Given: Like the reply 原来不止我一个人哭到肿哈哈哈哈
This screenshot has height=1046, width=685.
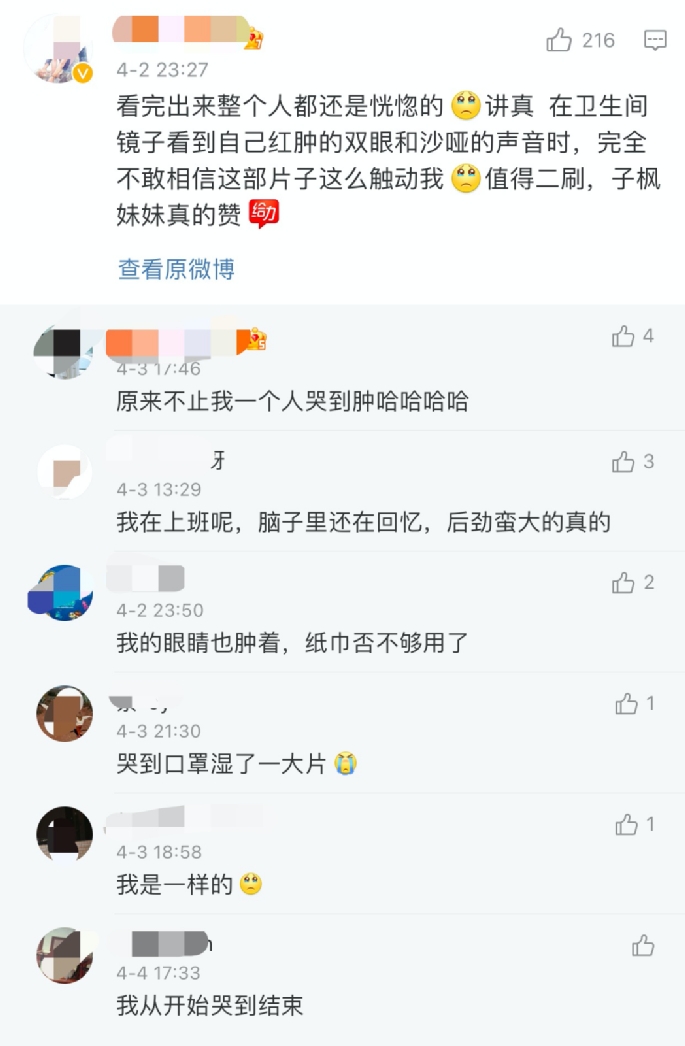Looking at the screenshot, I should pyautogui.click(x=624, y=337).
